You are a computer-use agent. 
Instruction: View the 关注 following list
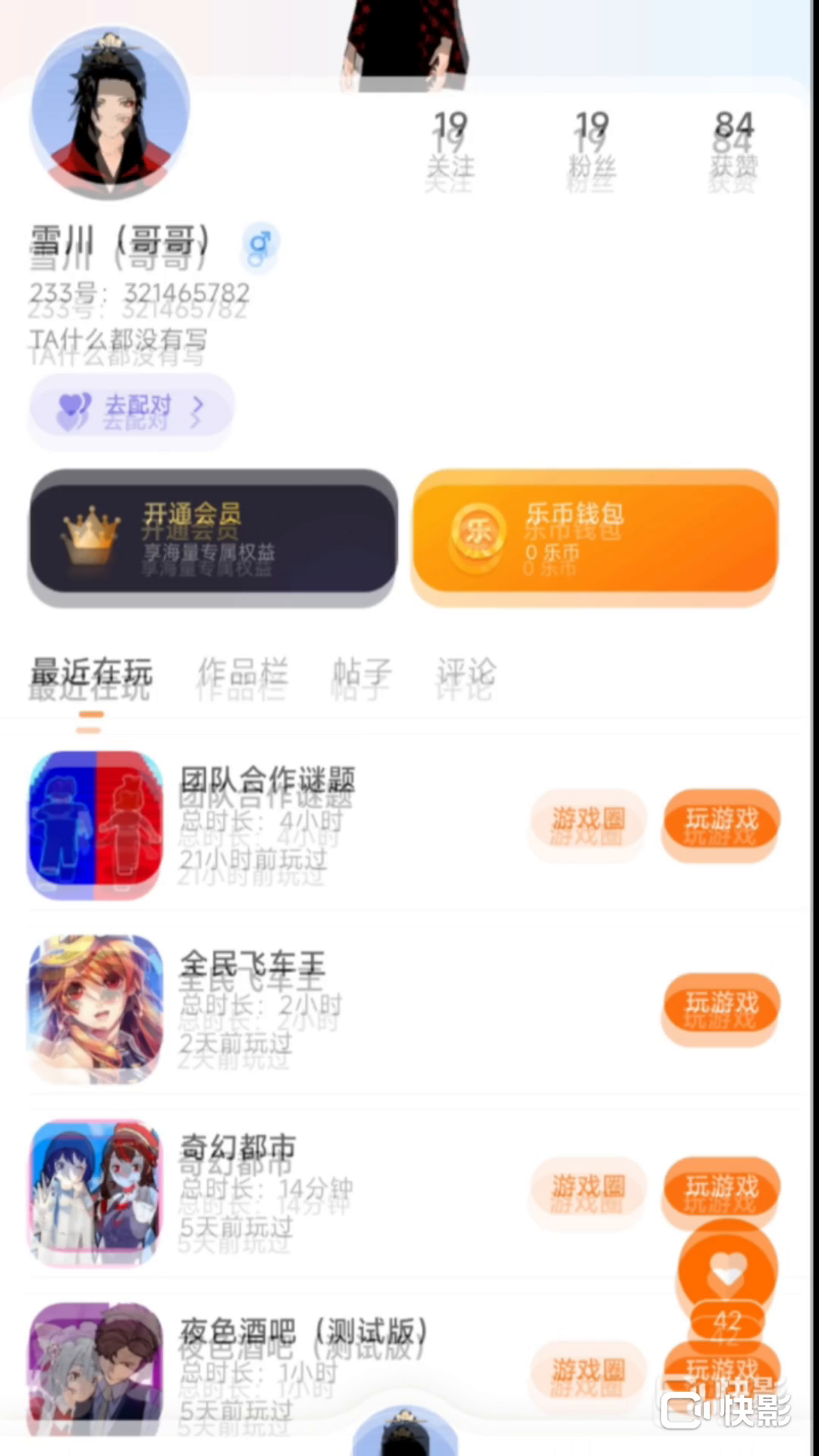coord(450,144)
